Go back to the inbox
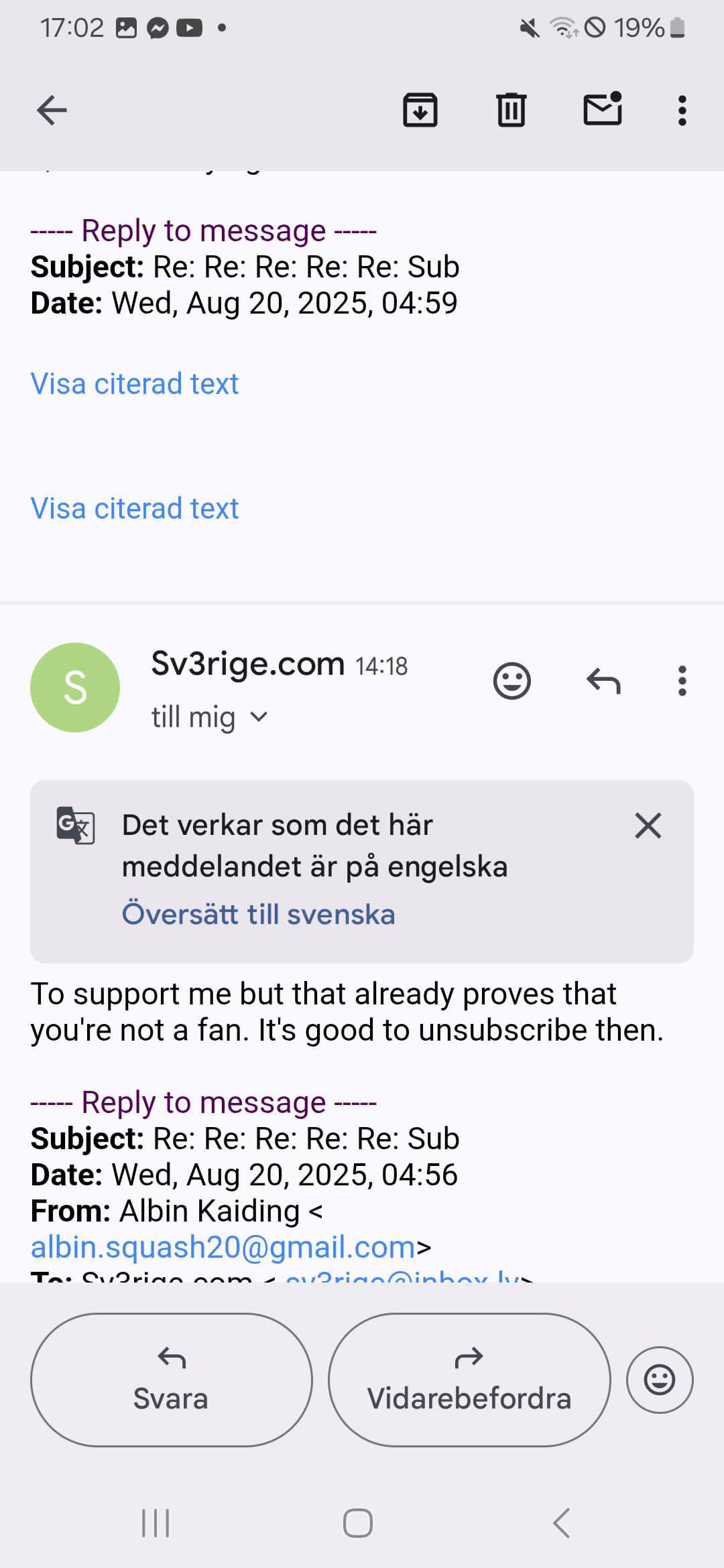The image size is (724, 1568). click(52, 111)
